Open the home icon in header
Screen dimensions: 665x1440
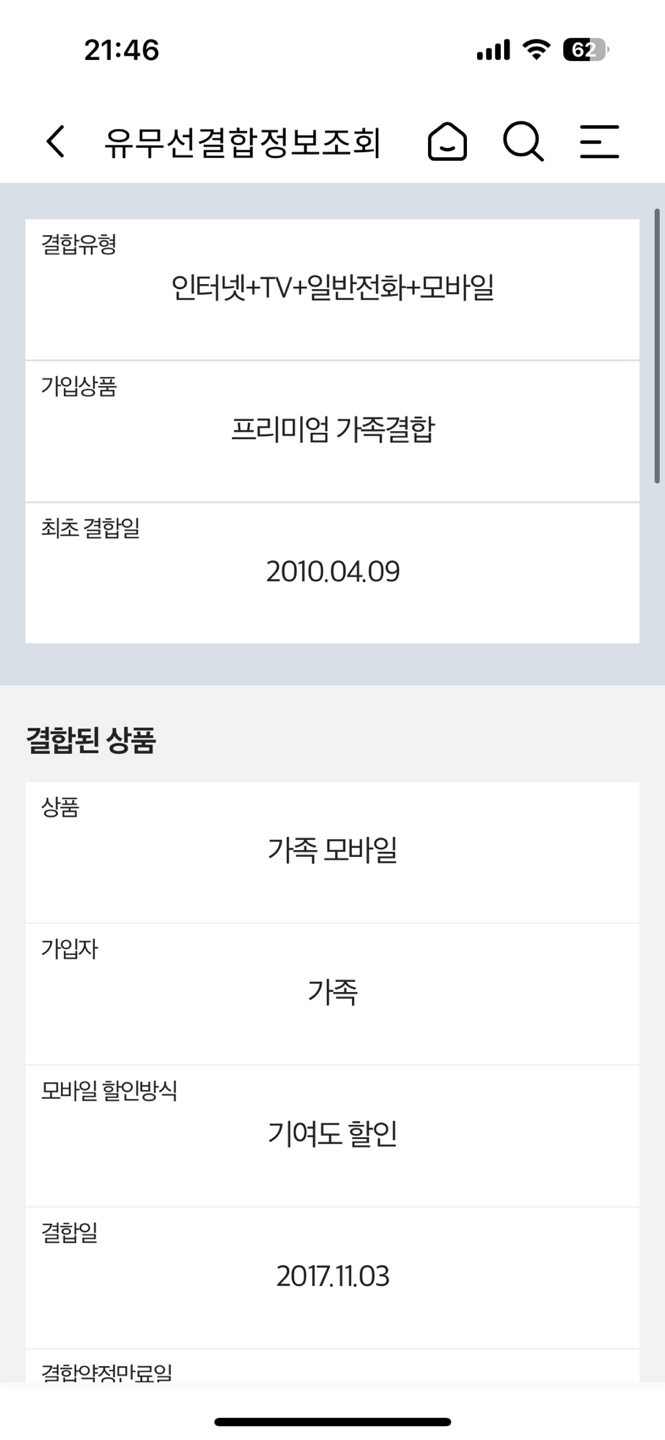coord(447,142)
